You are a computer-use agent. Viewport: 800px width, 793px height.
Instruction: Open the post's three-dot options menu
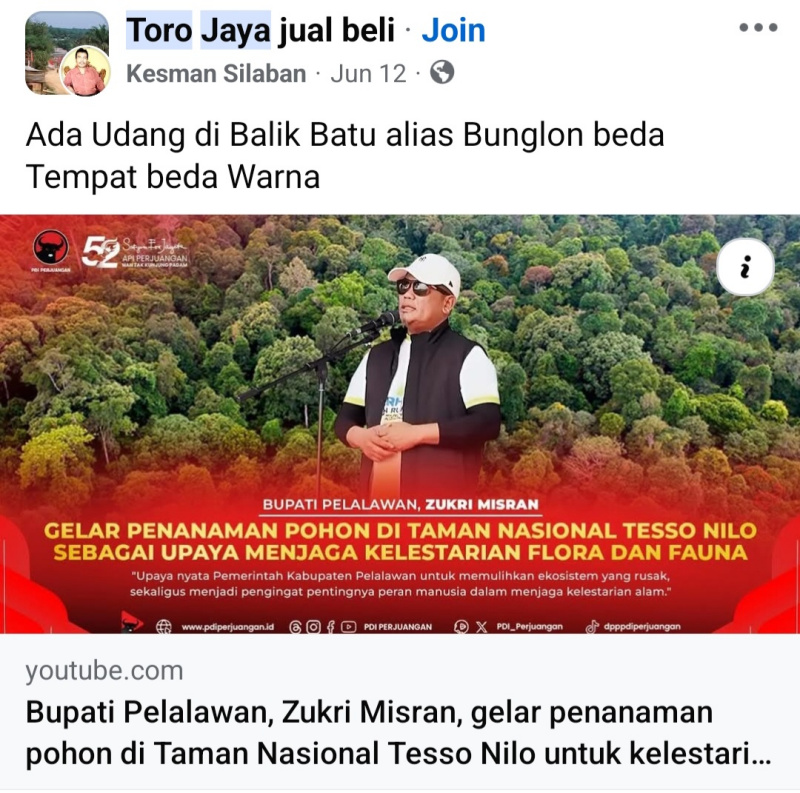click(757, 28)
